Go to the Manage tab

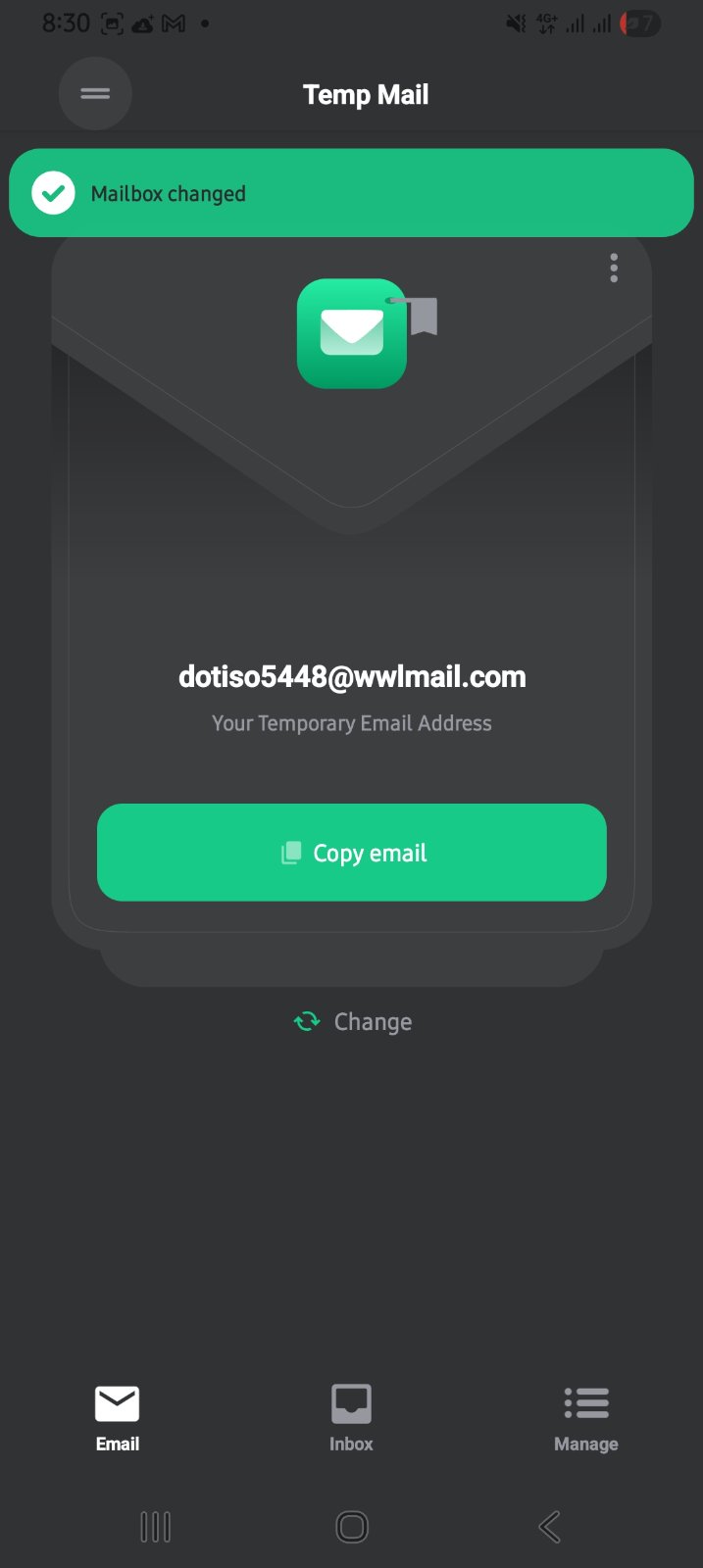pyautogui.click(x=585, y=1417)
